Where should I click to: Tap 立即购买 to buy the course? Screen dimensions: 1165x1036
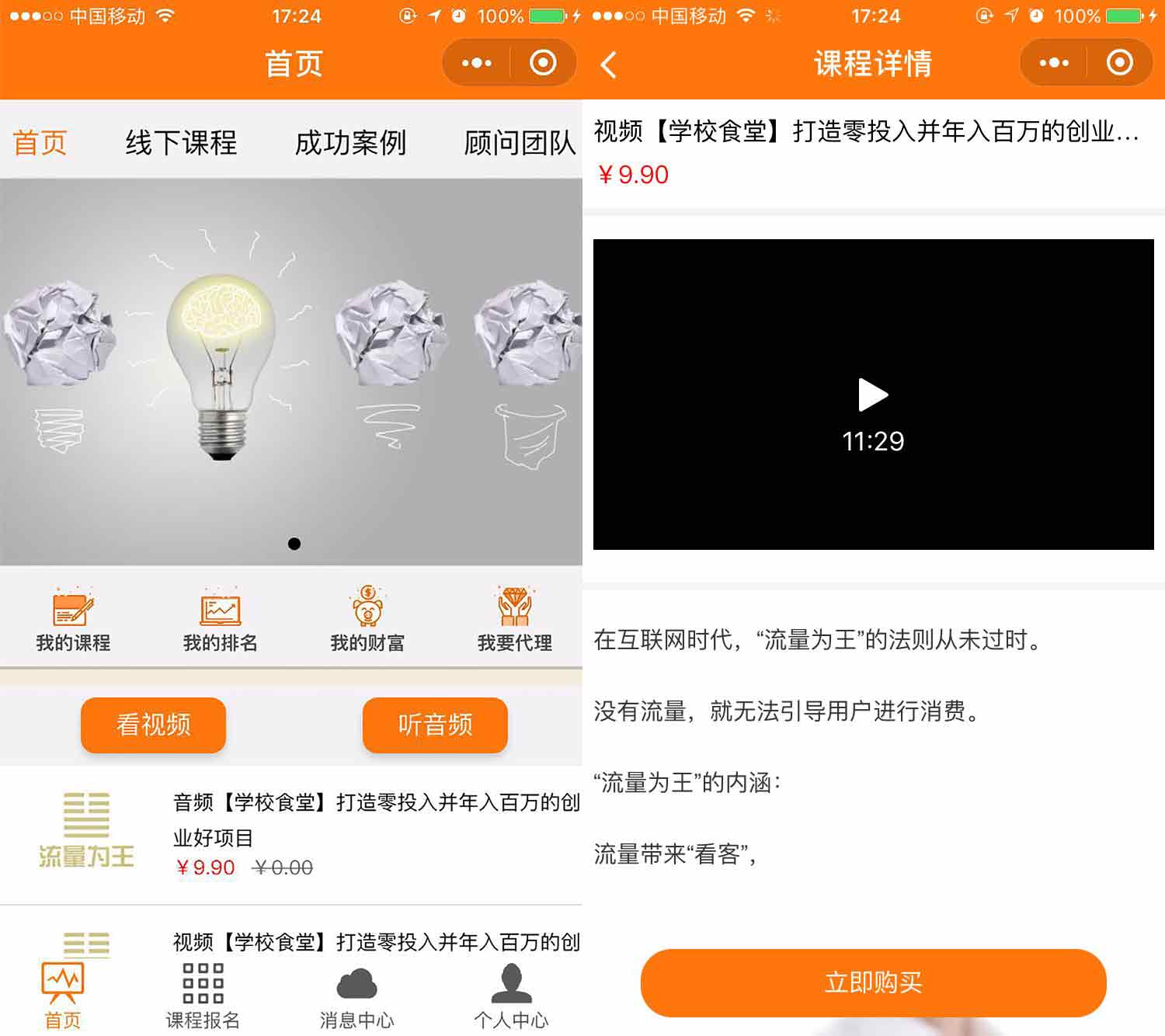click(873, 982)
